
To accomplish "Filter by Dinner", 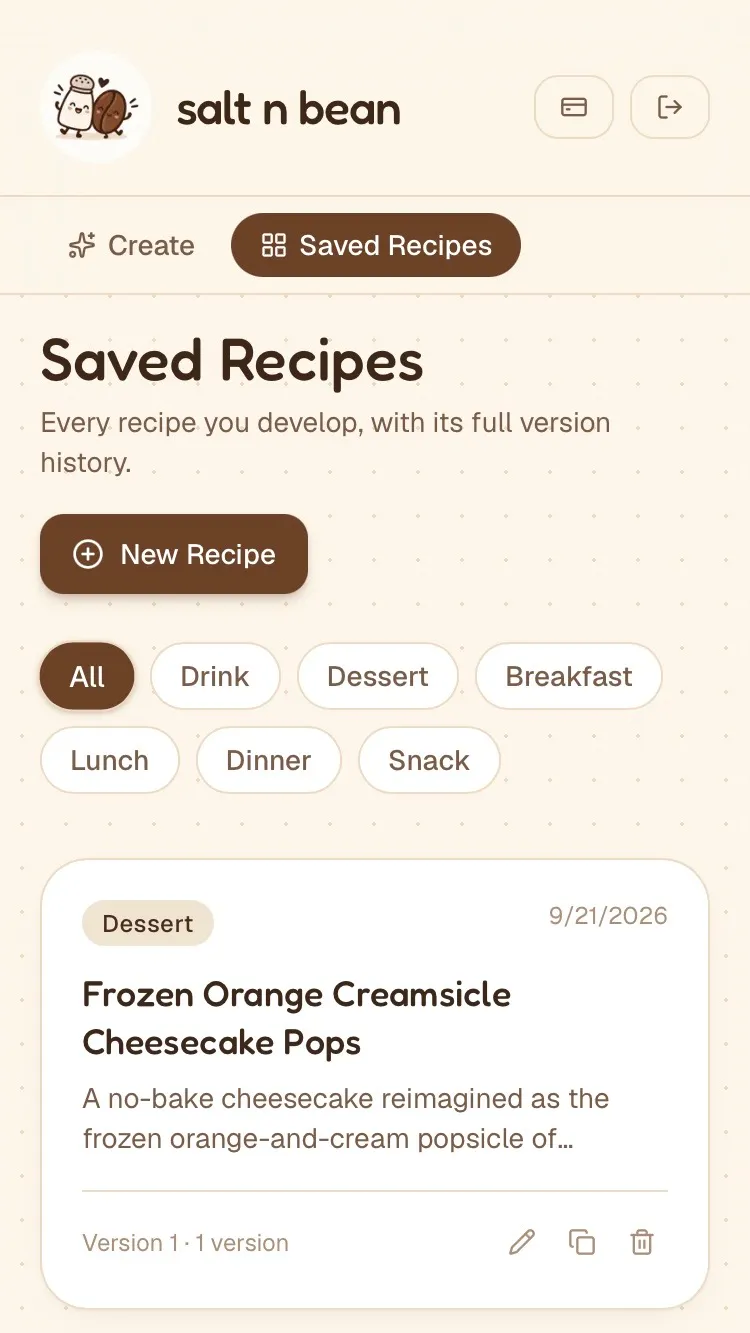I will tap(269, 761).
